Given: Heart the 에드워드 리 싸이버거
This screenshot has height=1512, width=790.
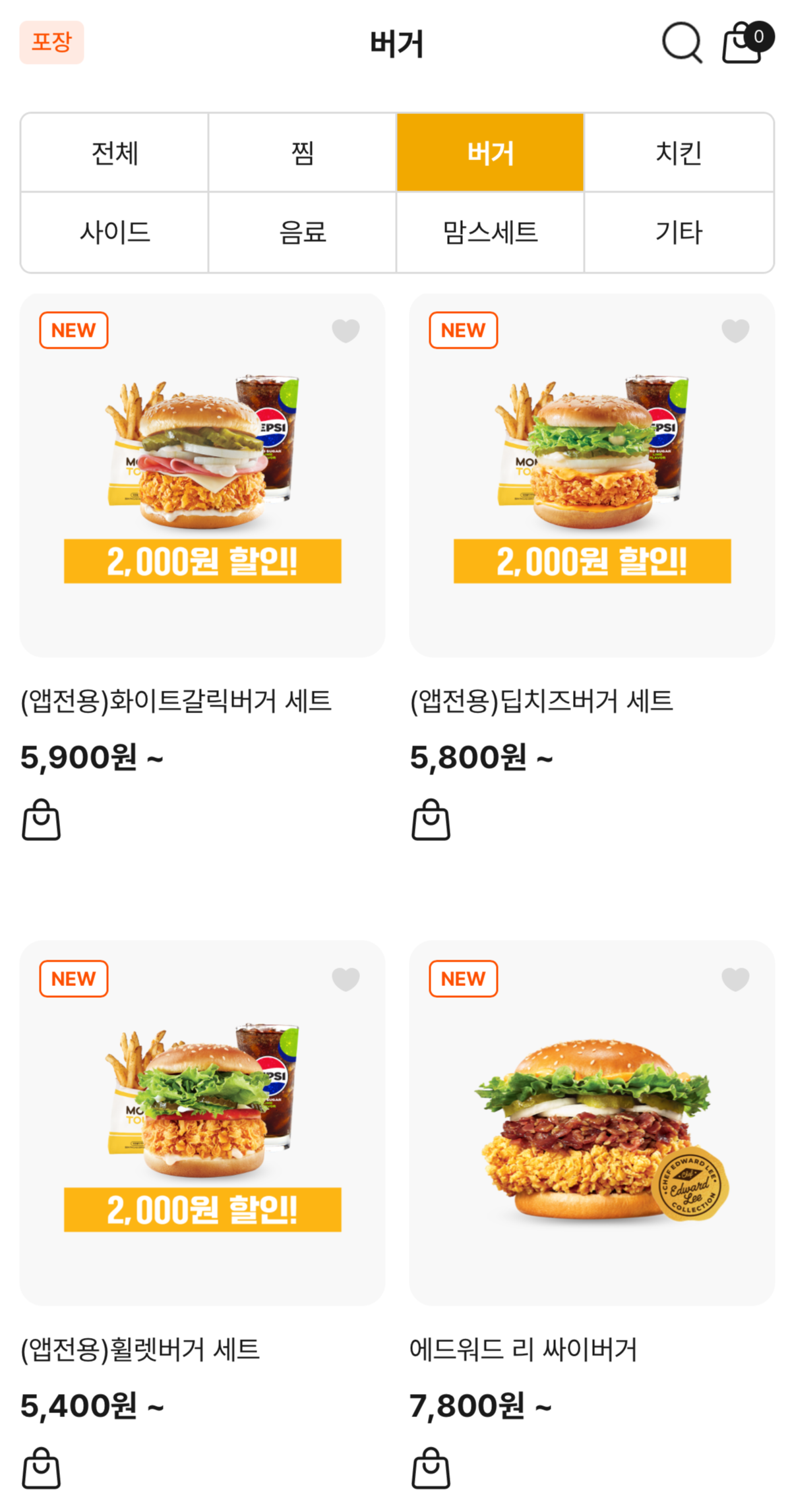Looking at the screenshot, I should coord(735,979).
